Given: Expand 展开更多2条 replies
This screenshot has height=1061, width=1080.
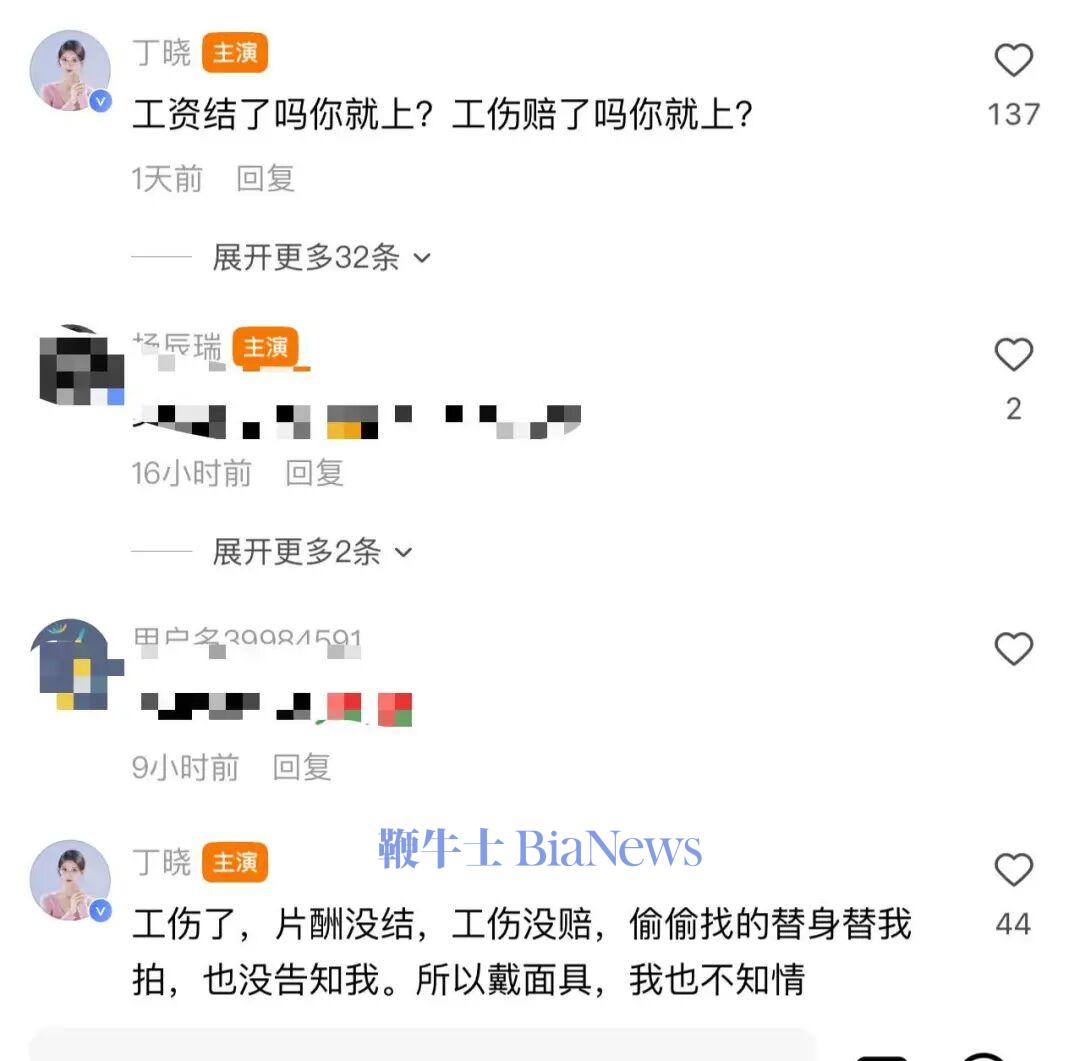Looking at the screenshot, I should tap(311, 552).
